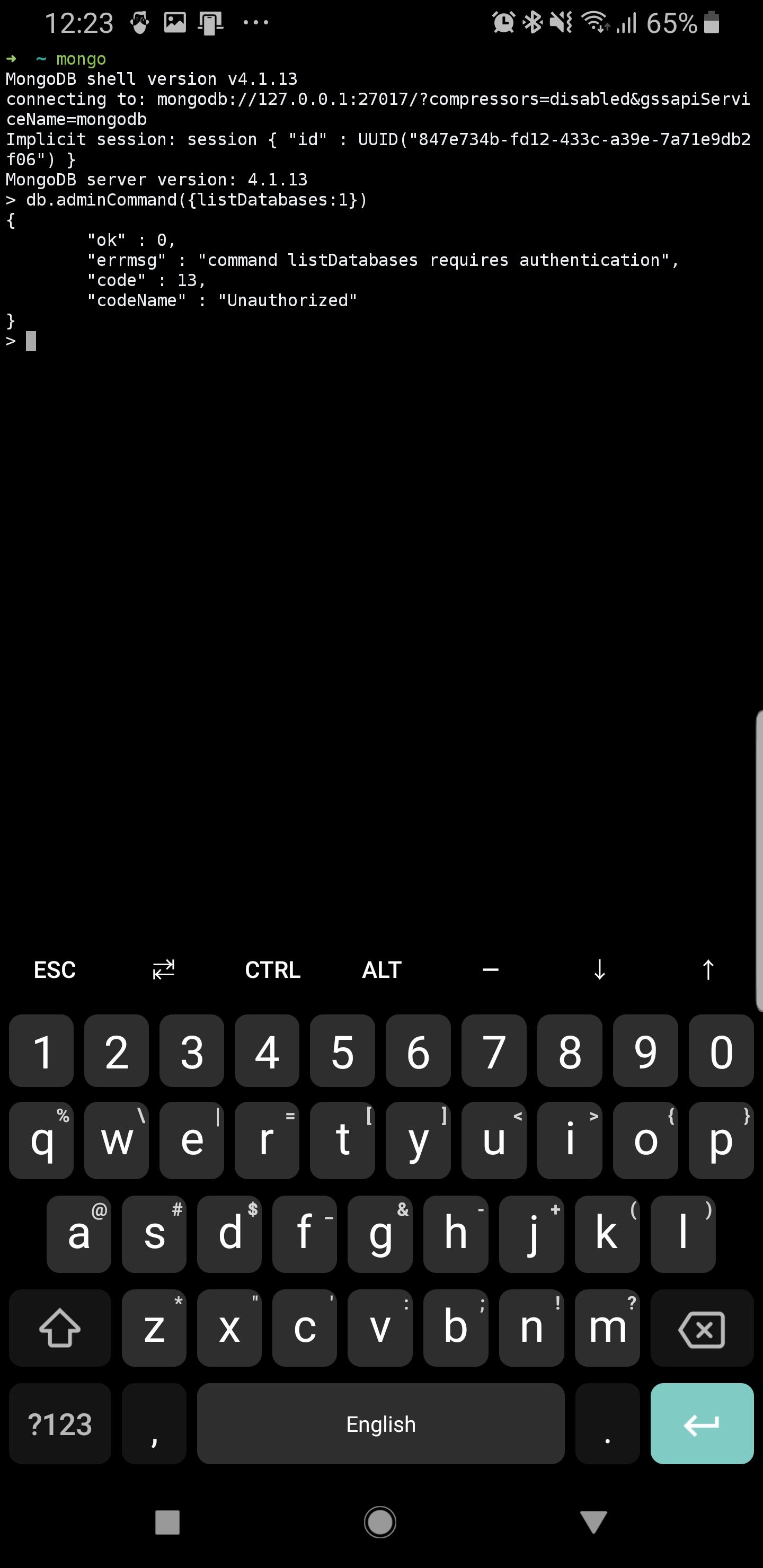Activate the CTRL modifier key
The width and height of the screenshot is (763, 1568).
pos(272,969)
